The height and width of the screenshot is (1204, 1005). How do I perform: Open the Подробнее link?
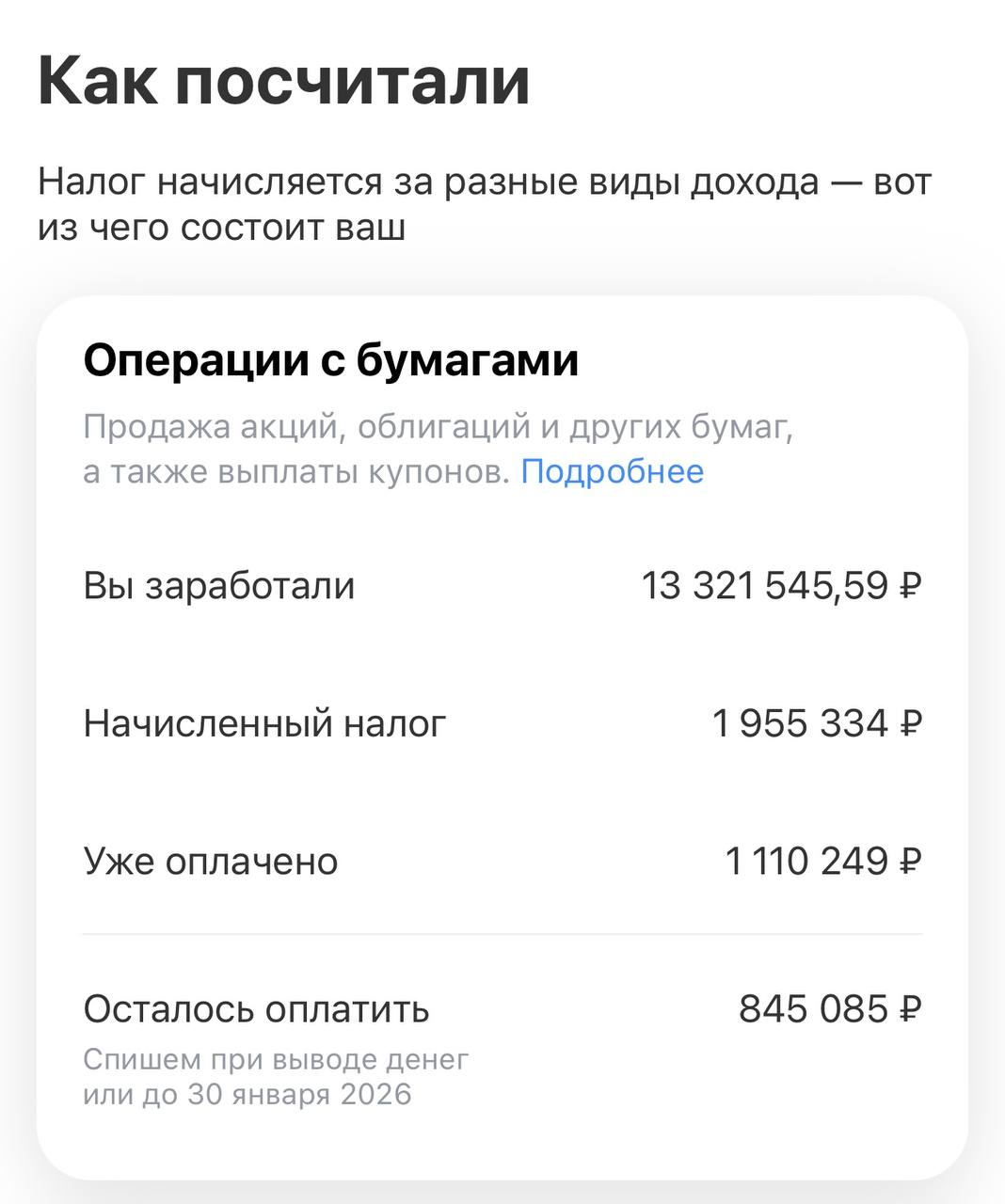pyautogui.click(x=612, y=471)
